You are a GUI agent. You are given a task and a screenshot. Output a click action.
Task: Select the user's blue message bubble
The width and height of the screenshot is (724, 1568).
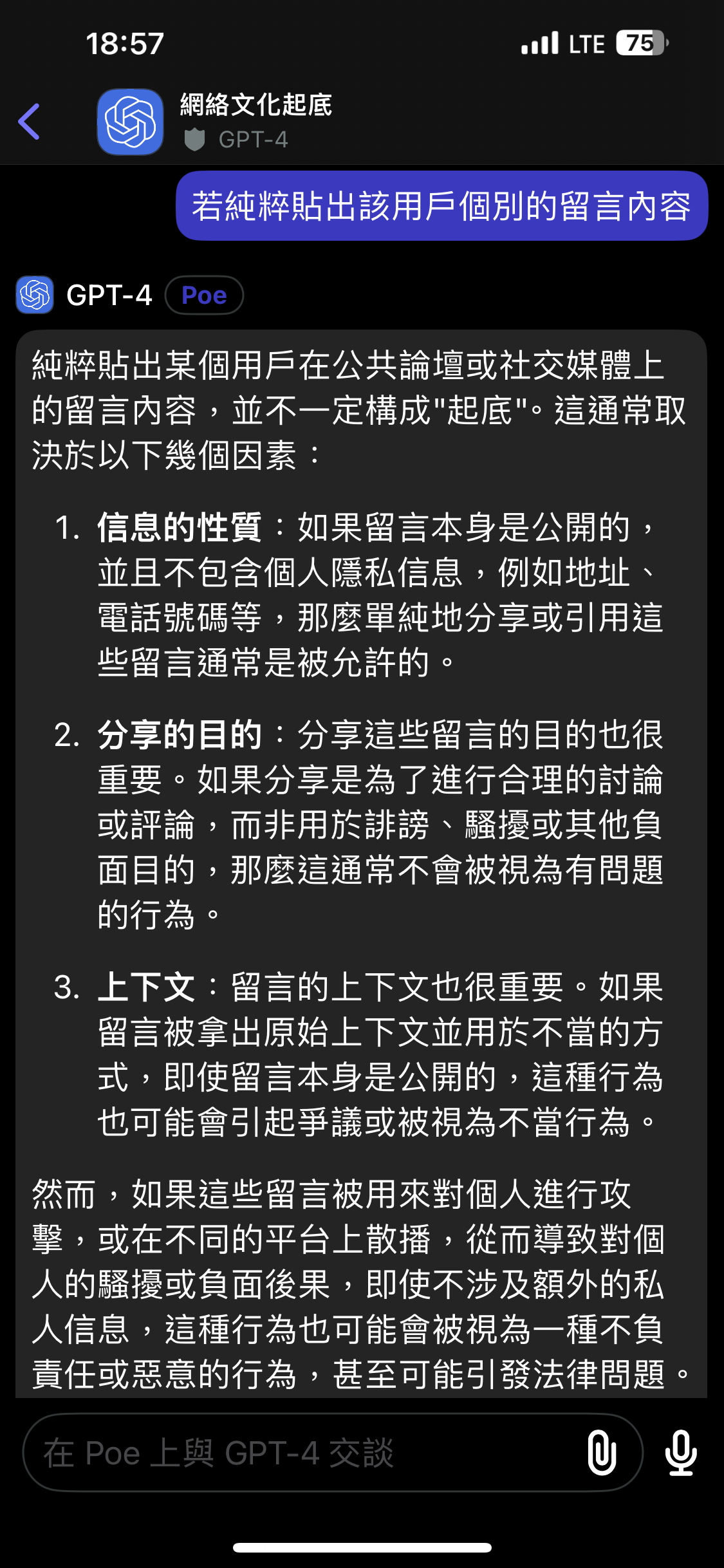(x=441, y=205)
